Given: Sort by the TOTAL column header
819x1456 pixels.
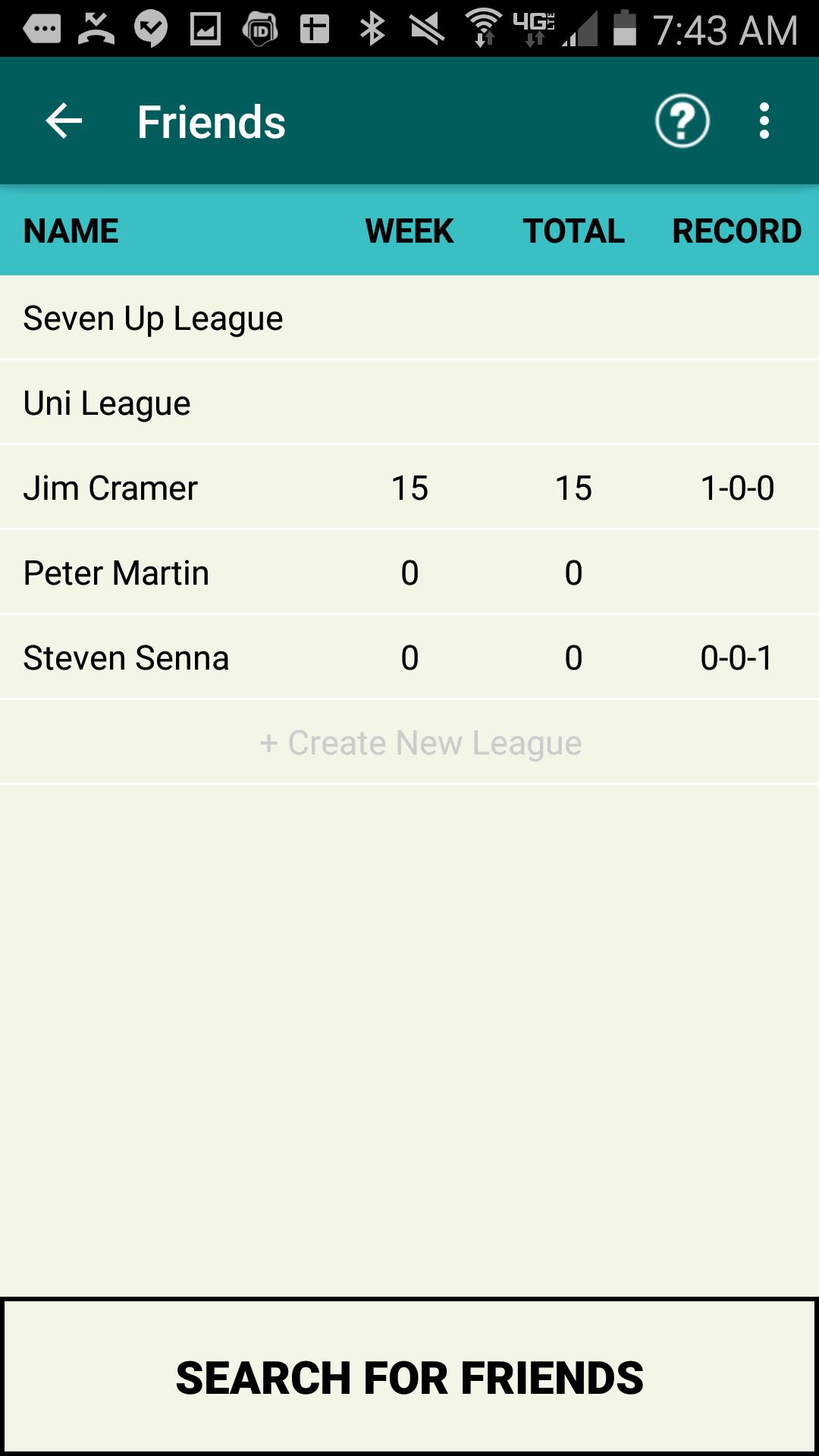Looking at the screenshot, I should 573,231.
